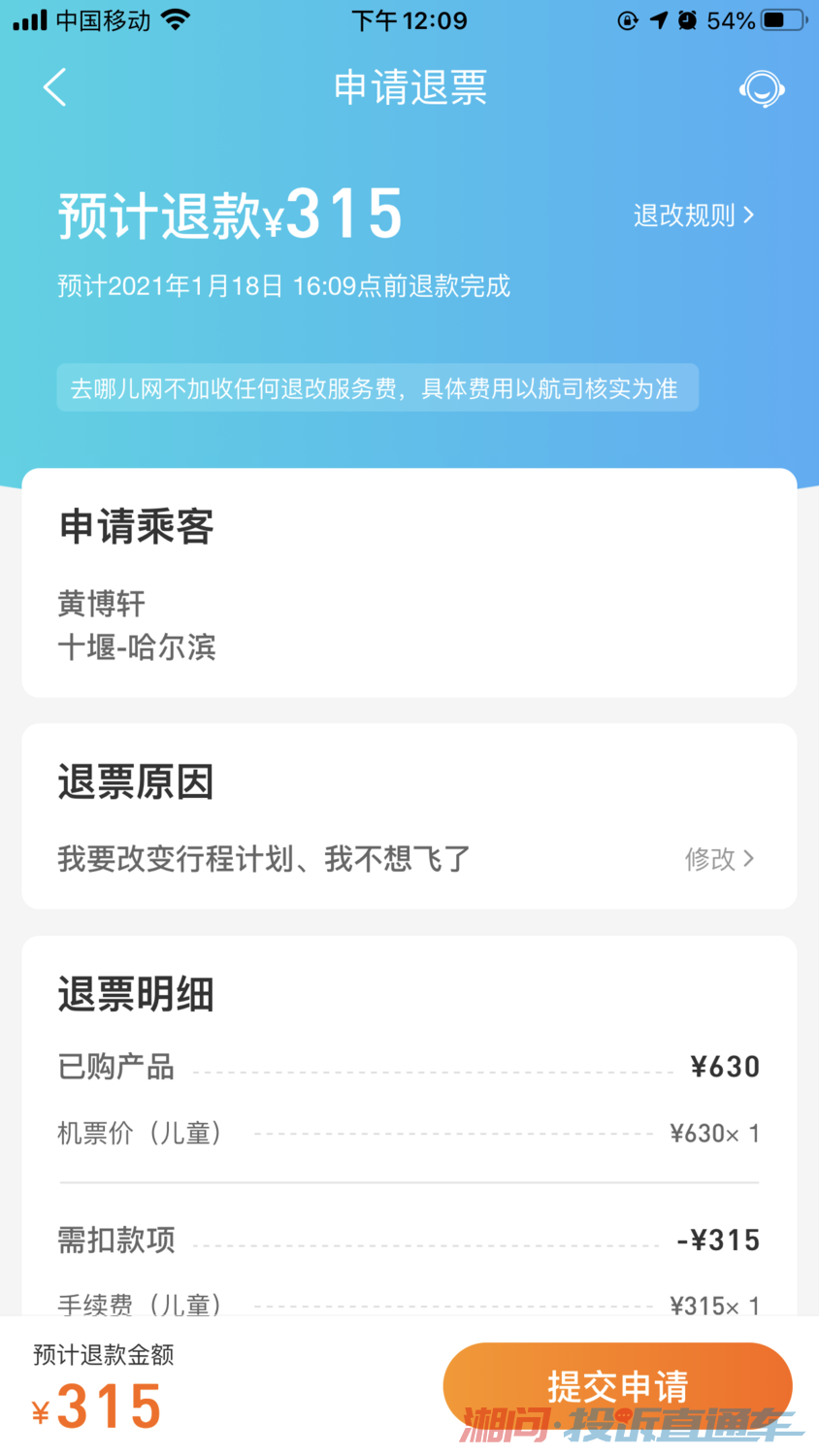
Task: Submit the refund with 提交申请 button
Action: point(617,1386)
